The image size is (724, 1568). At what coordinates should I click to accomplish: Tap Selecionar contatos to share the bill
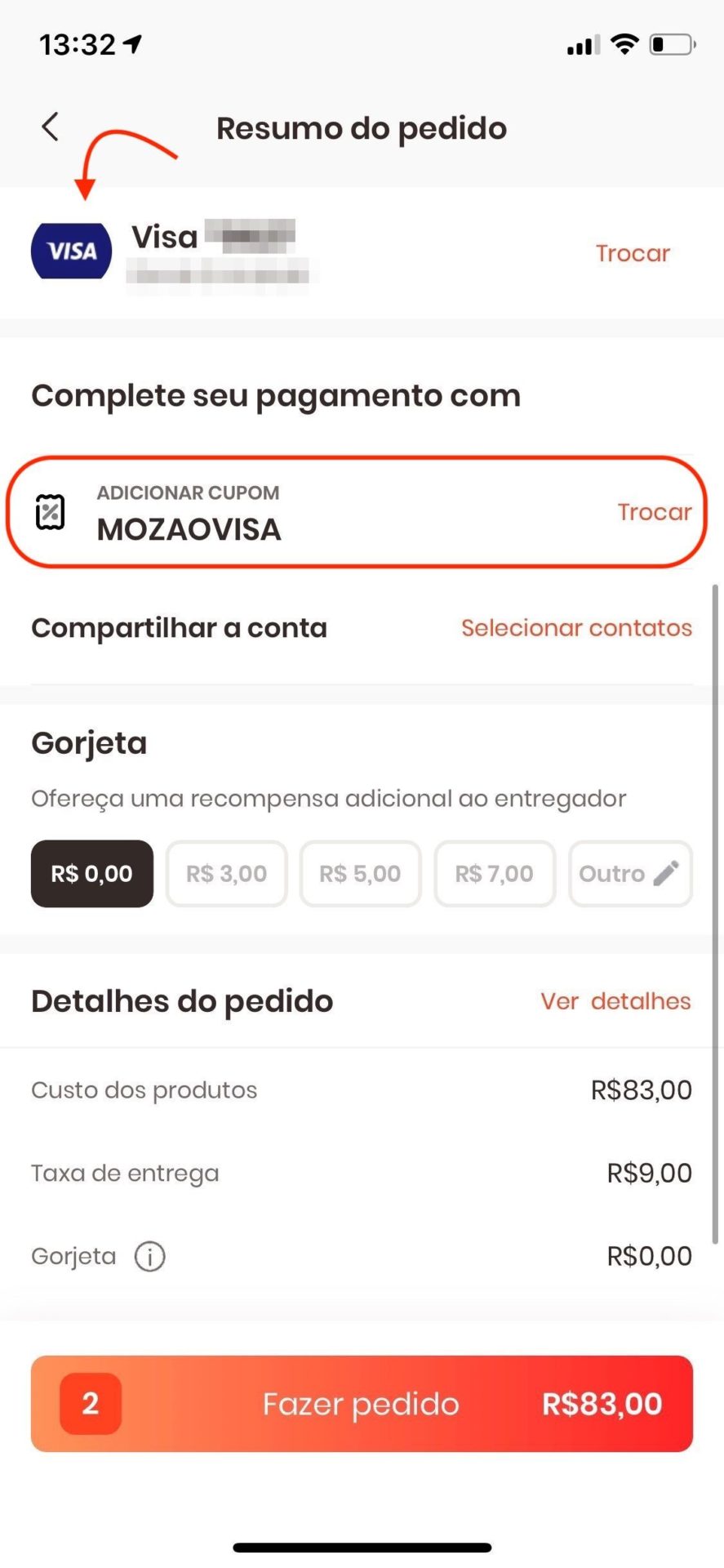click(x=576, y=628)
